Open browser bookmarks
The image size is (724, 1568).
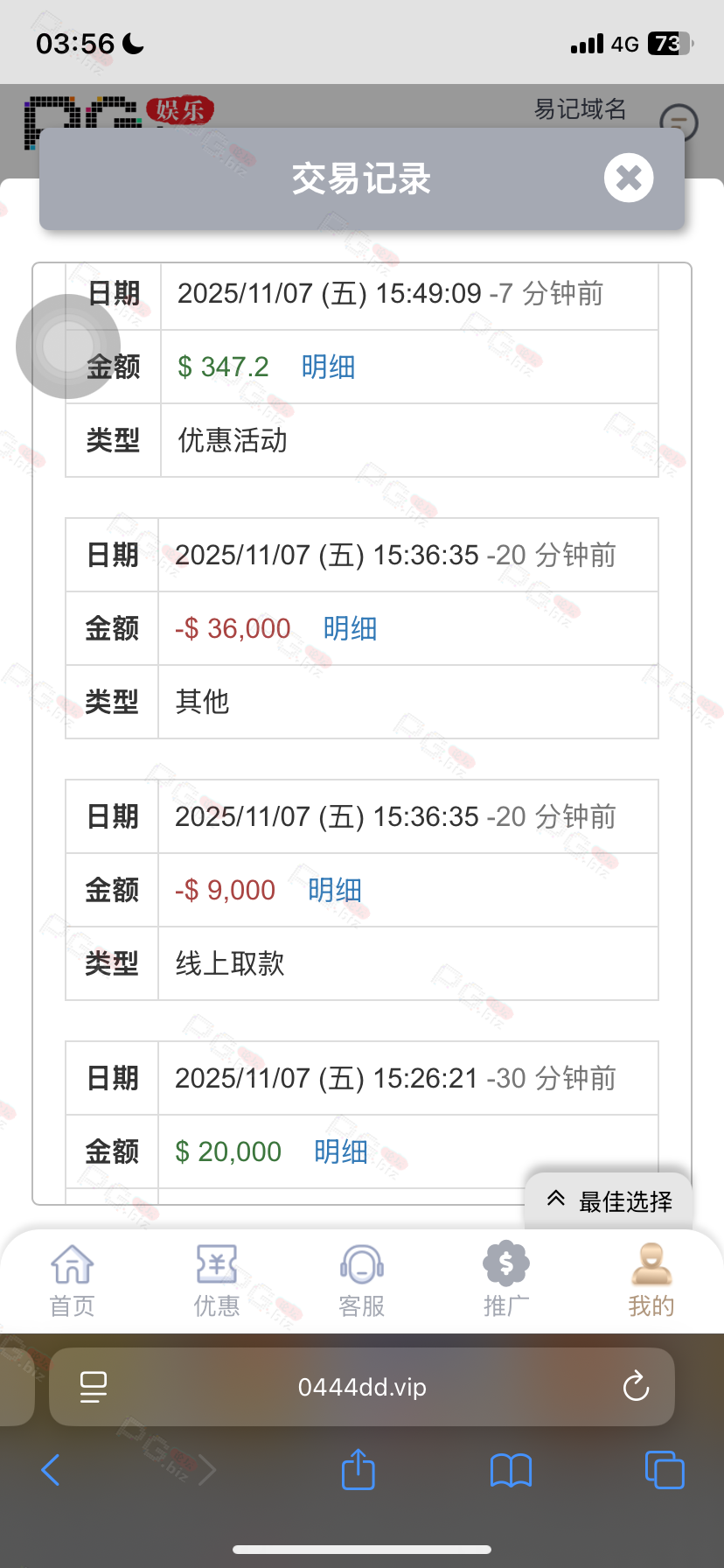click(512, 1470)
